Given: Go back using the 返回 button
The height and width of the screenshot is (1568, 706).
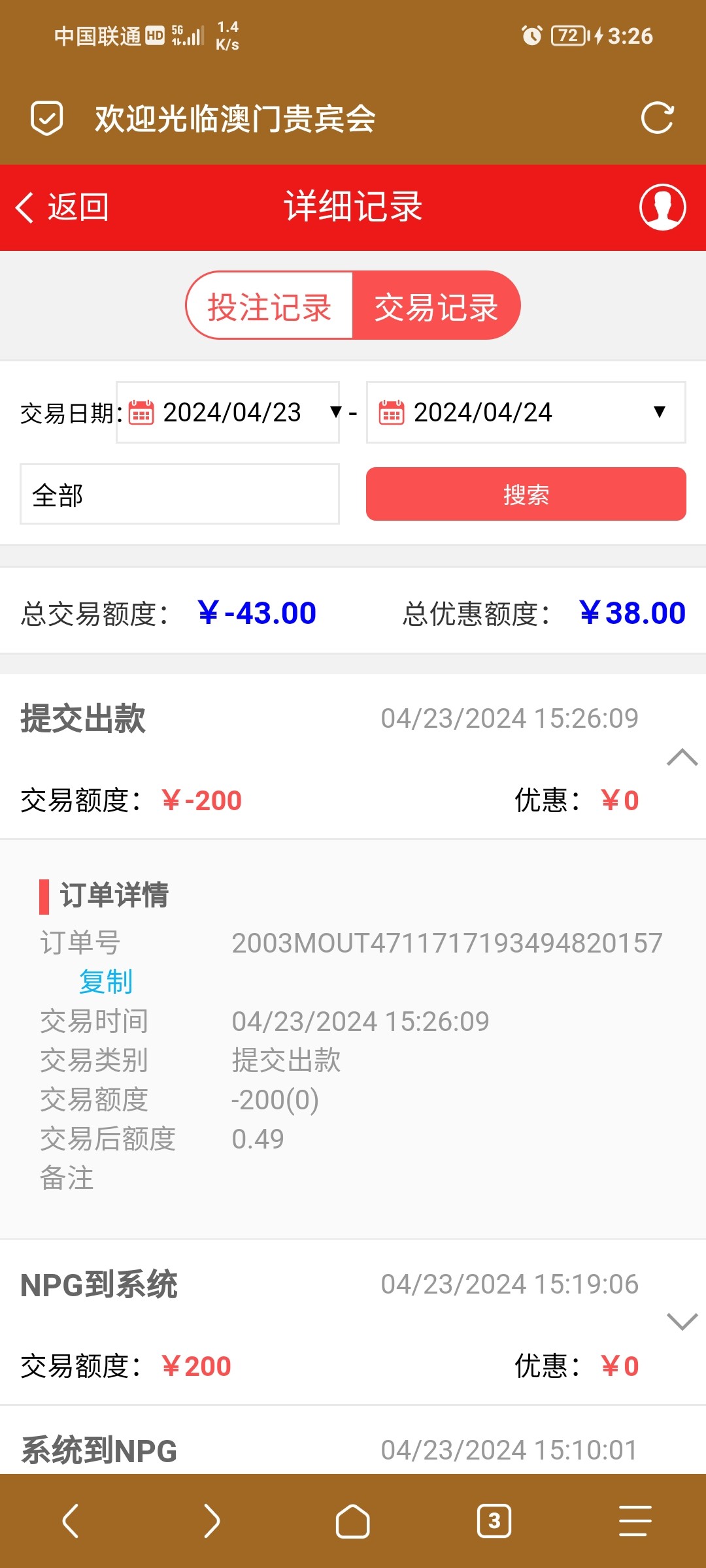Looking at the screenshot, I should [x=62, y=208].
